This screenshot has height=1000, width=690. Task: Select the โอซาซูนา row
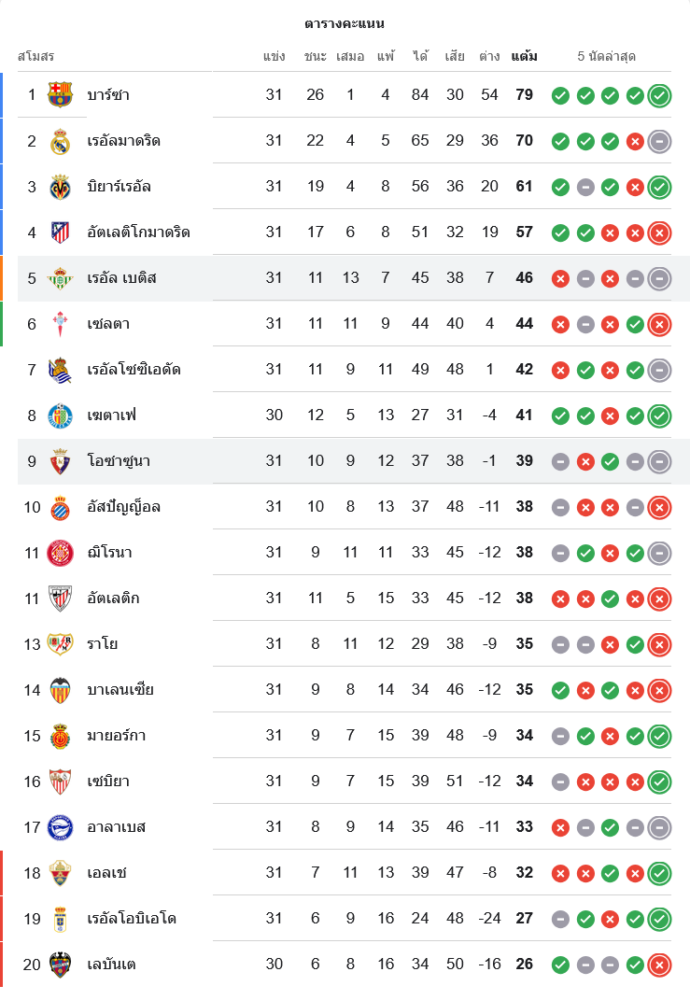(119, 461)
